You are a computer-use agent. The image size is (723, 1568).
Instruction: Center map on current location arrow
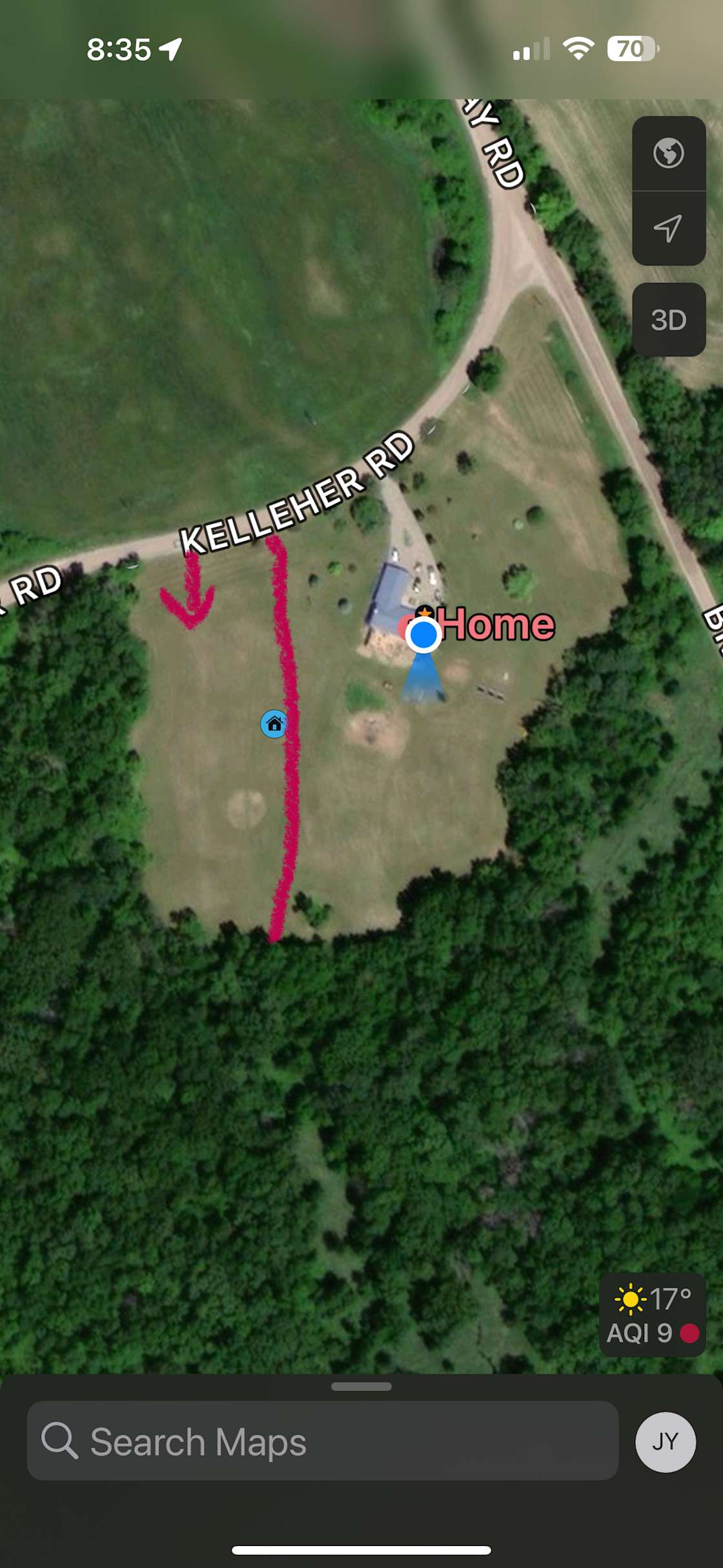pos(668,228)
